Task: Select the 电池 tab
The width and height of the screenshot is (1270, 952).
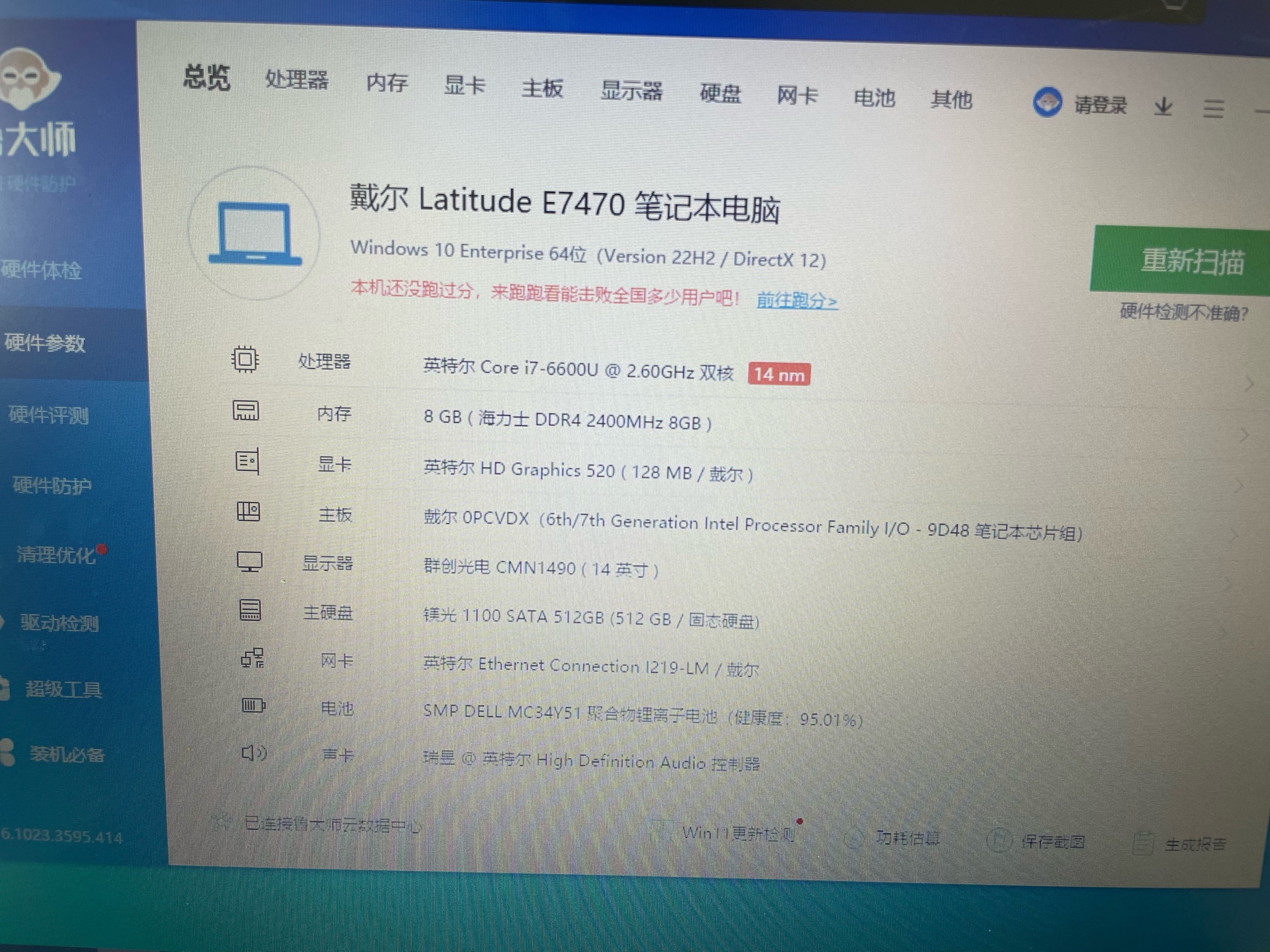Action: (x=874, y=98)
